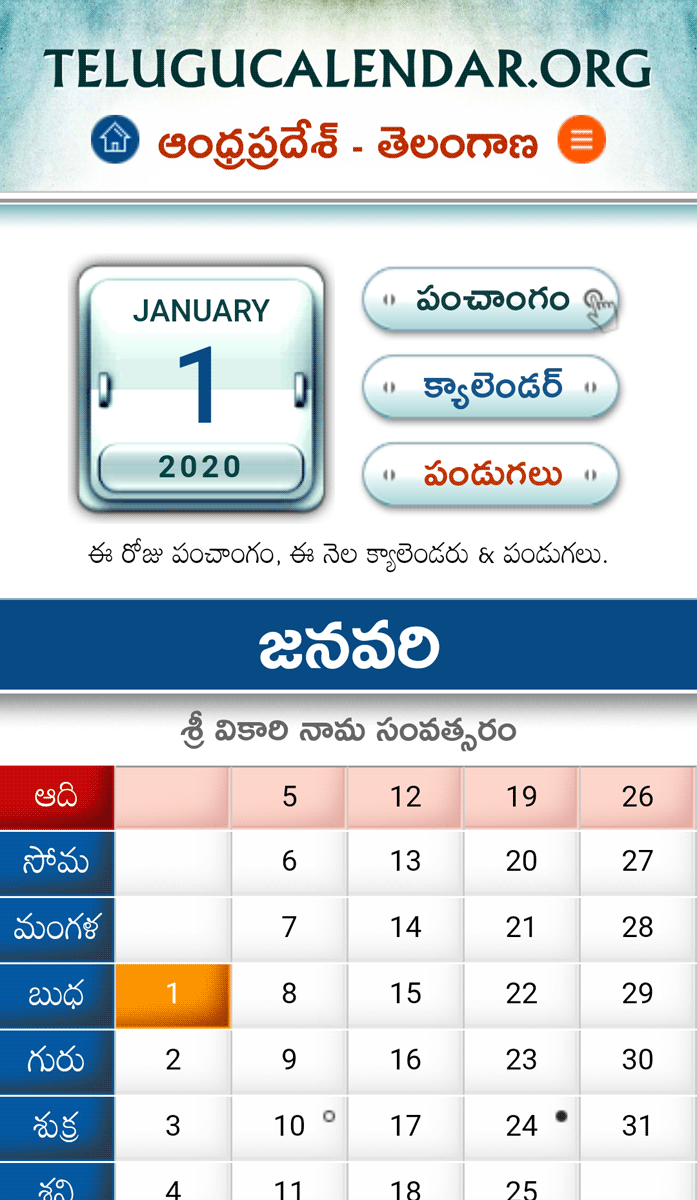Tap the క్యాలెండర్ (Calendar) button
697x1200 pixels.
[x=491, y=387]
